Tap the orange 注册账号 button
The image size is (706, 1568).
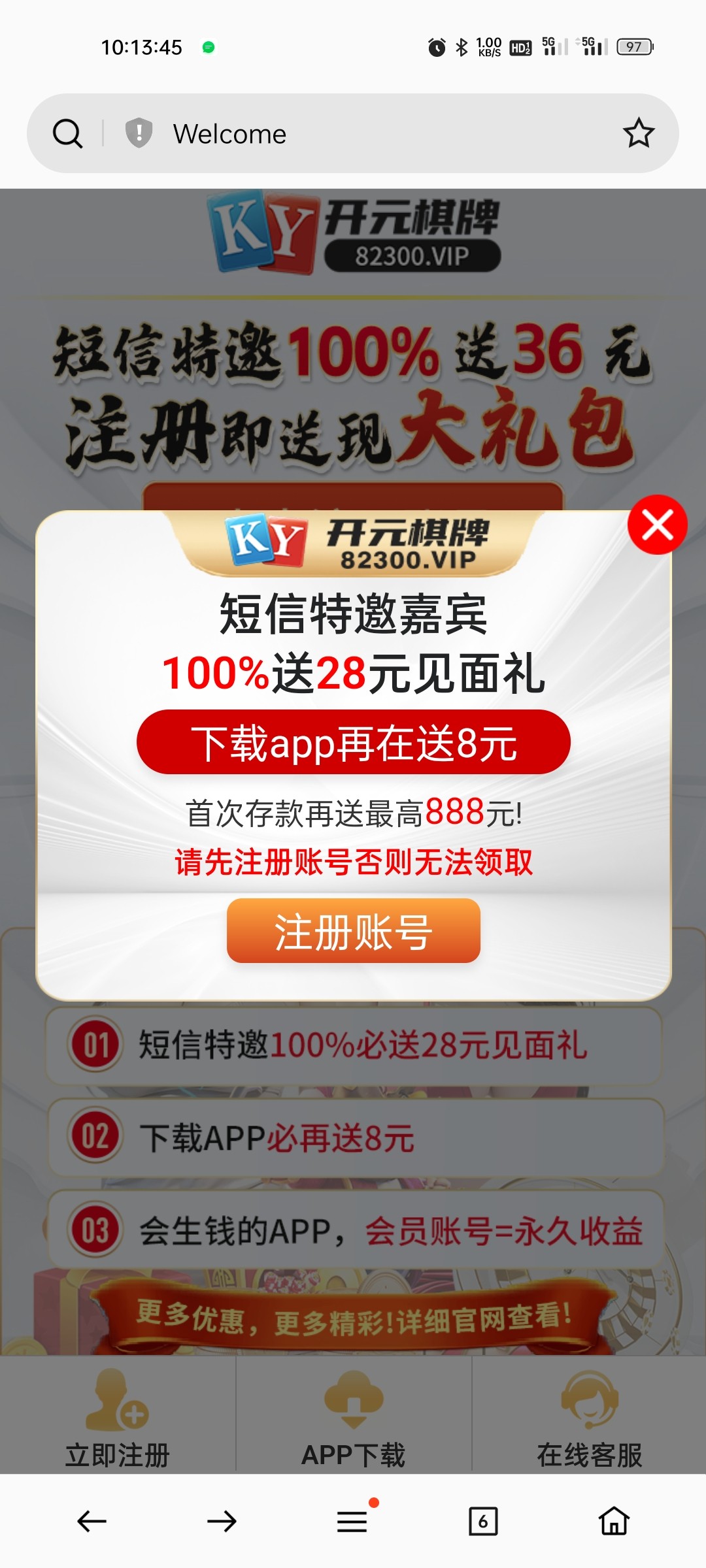coord(353,930)
